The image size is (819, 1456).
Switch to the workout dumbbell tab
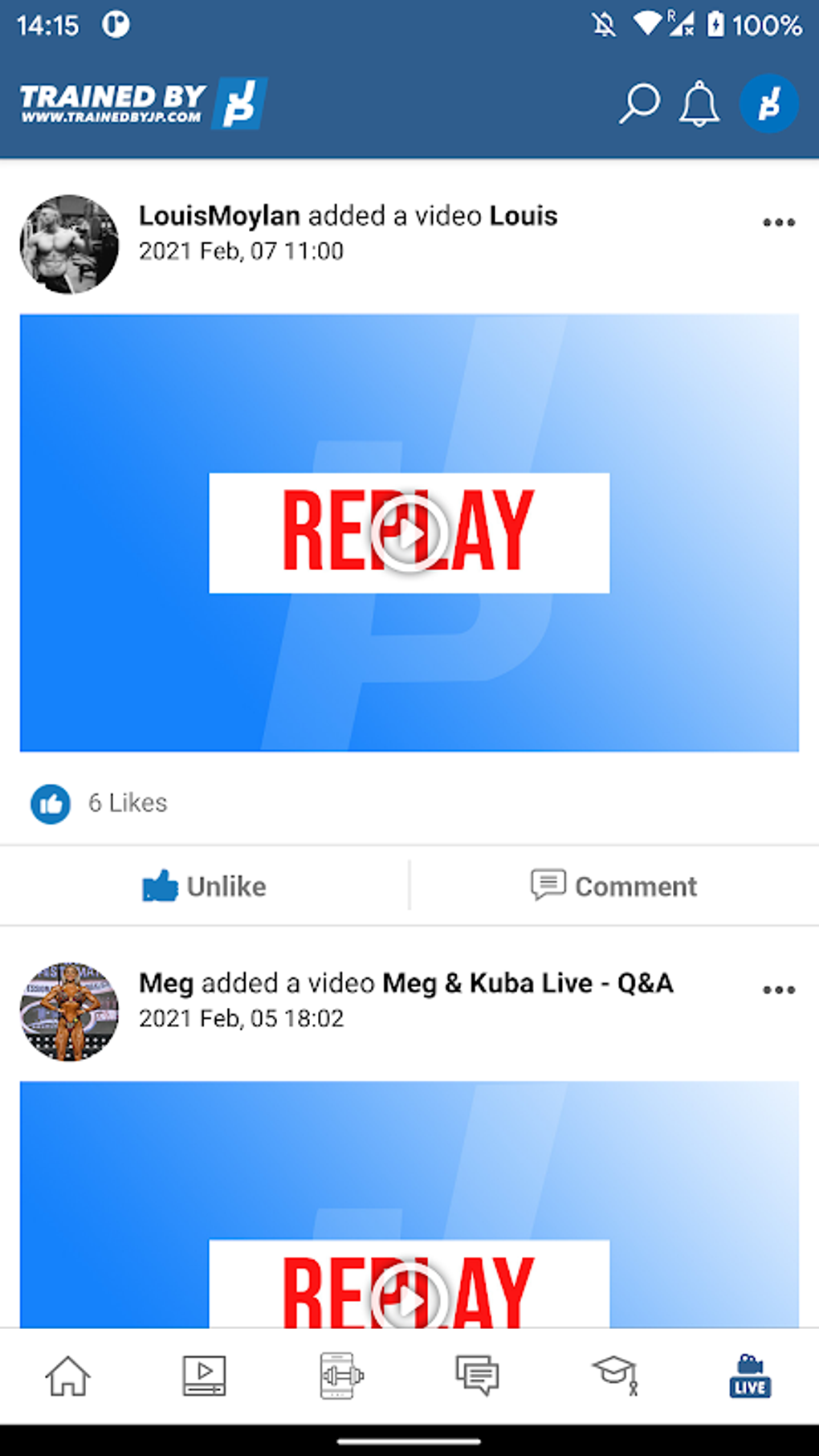pos(341,1376)
